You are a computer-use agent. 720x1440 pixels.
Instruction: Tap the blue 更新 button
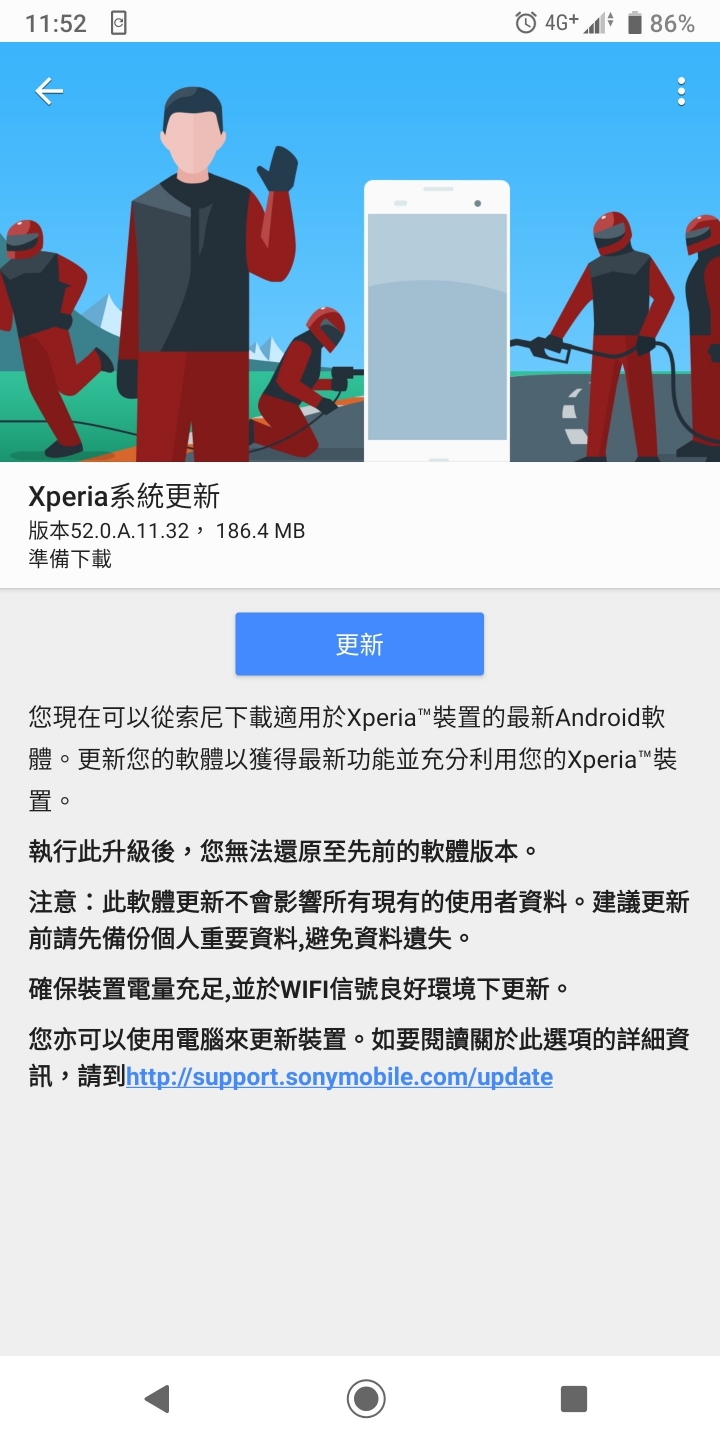tap(359, 644)
